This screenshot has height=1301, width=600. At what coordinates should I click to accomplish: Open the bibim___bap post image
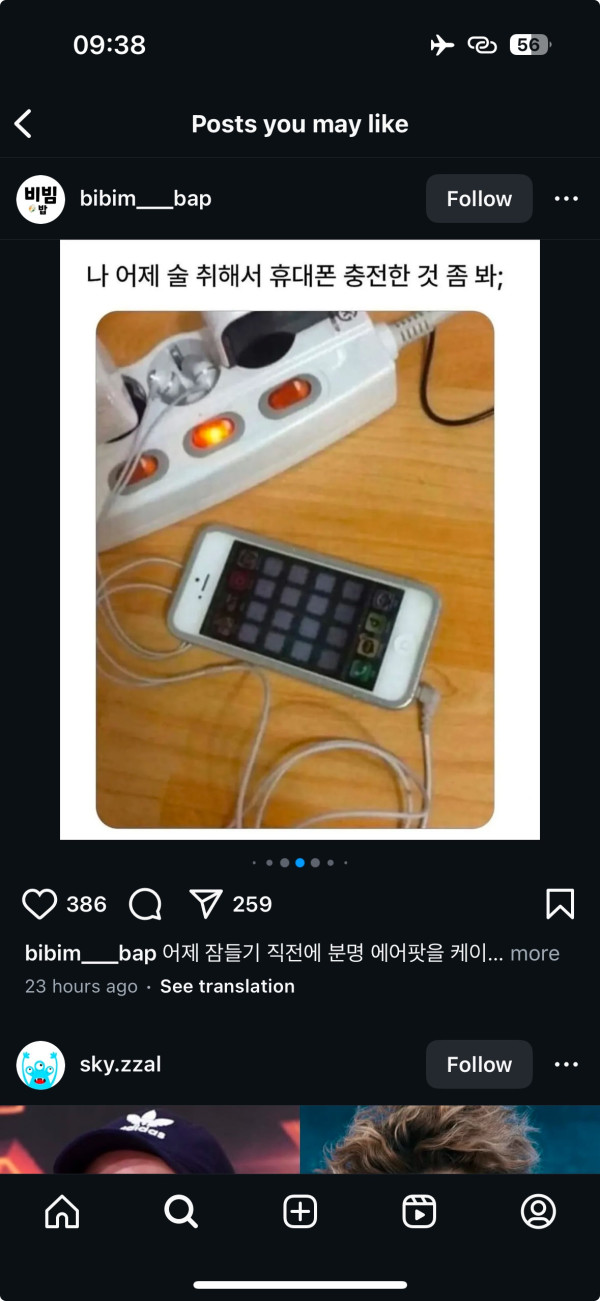[x=300, y=540]
